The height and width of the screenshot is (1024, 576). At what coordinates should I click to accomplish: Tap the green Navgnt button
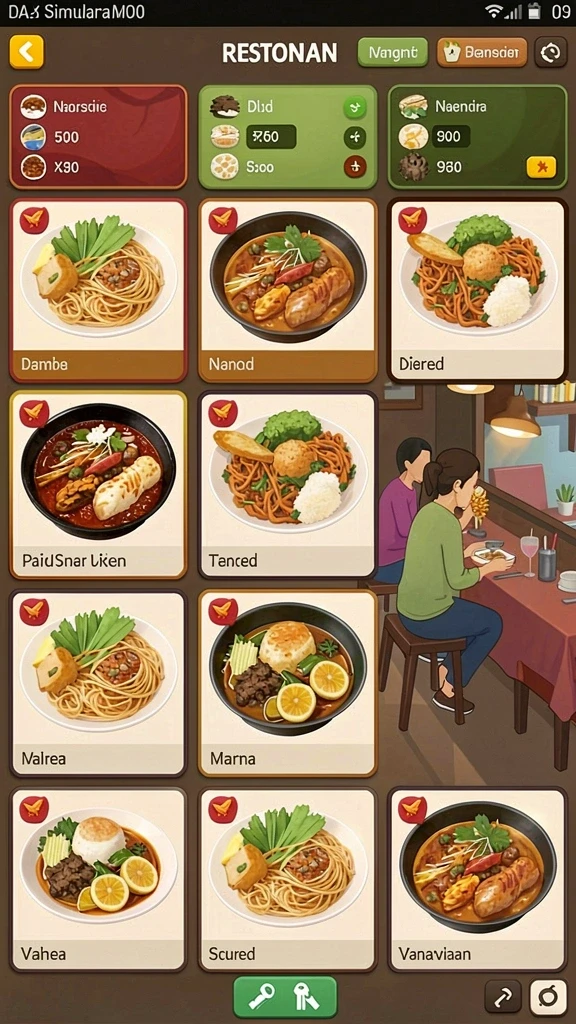point(392,52)
